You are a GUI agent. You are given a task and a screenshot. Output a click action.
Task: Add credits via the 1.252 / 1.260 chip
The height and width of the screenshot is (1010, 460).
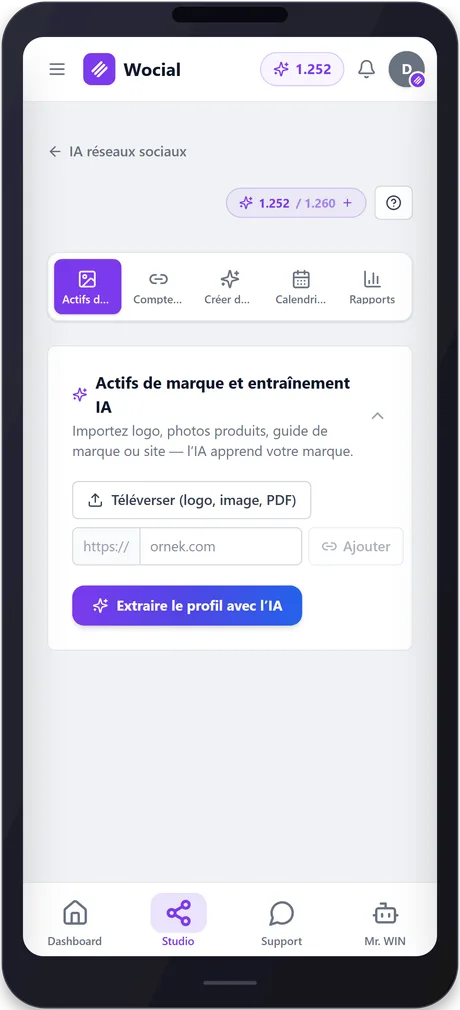[296, 203]
